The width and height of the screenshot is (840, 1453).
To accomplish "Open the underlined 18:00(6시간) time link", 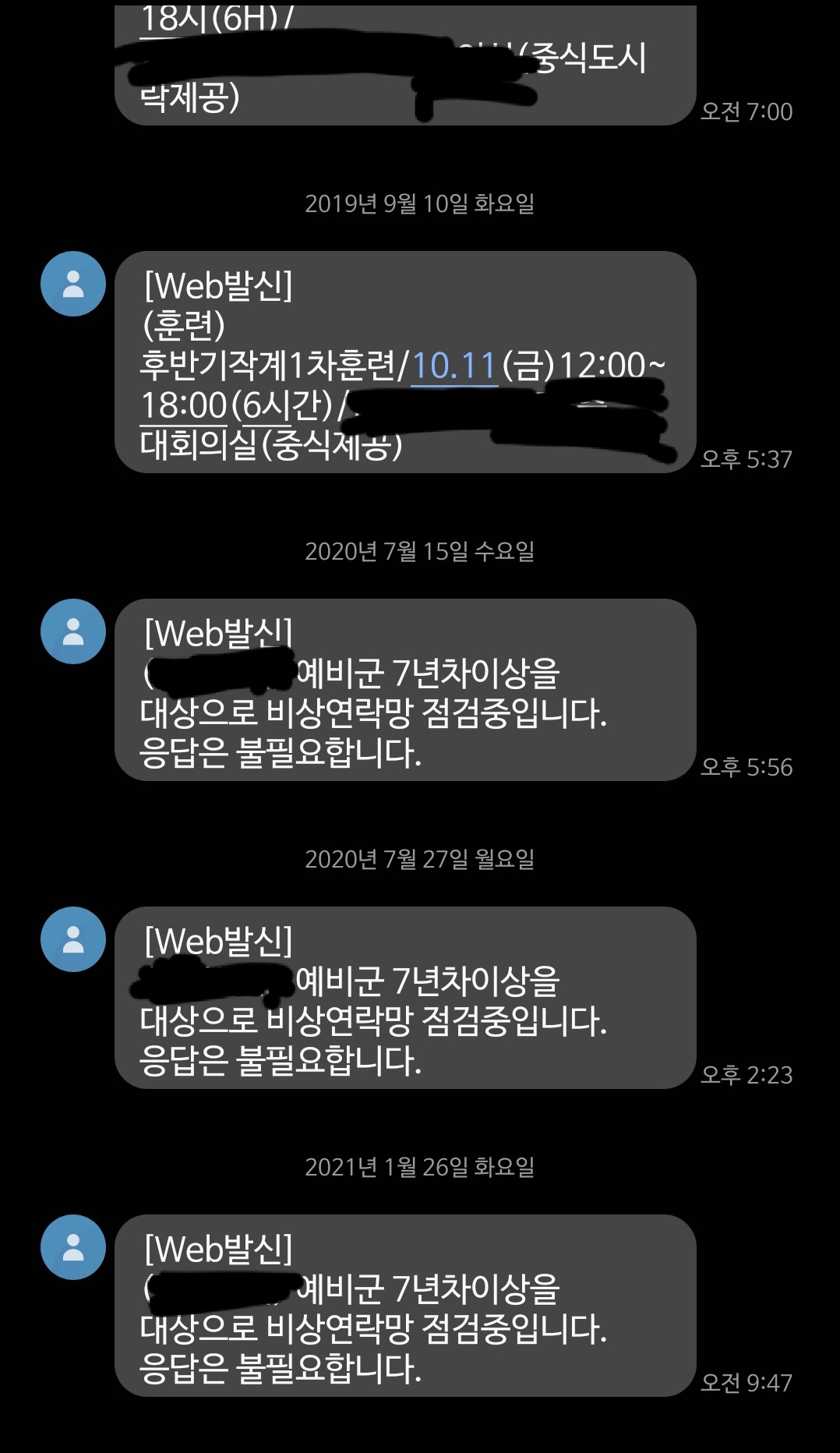I will click(x=237, y=405).
